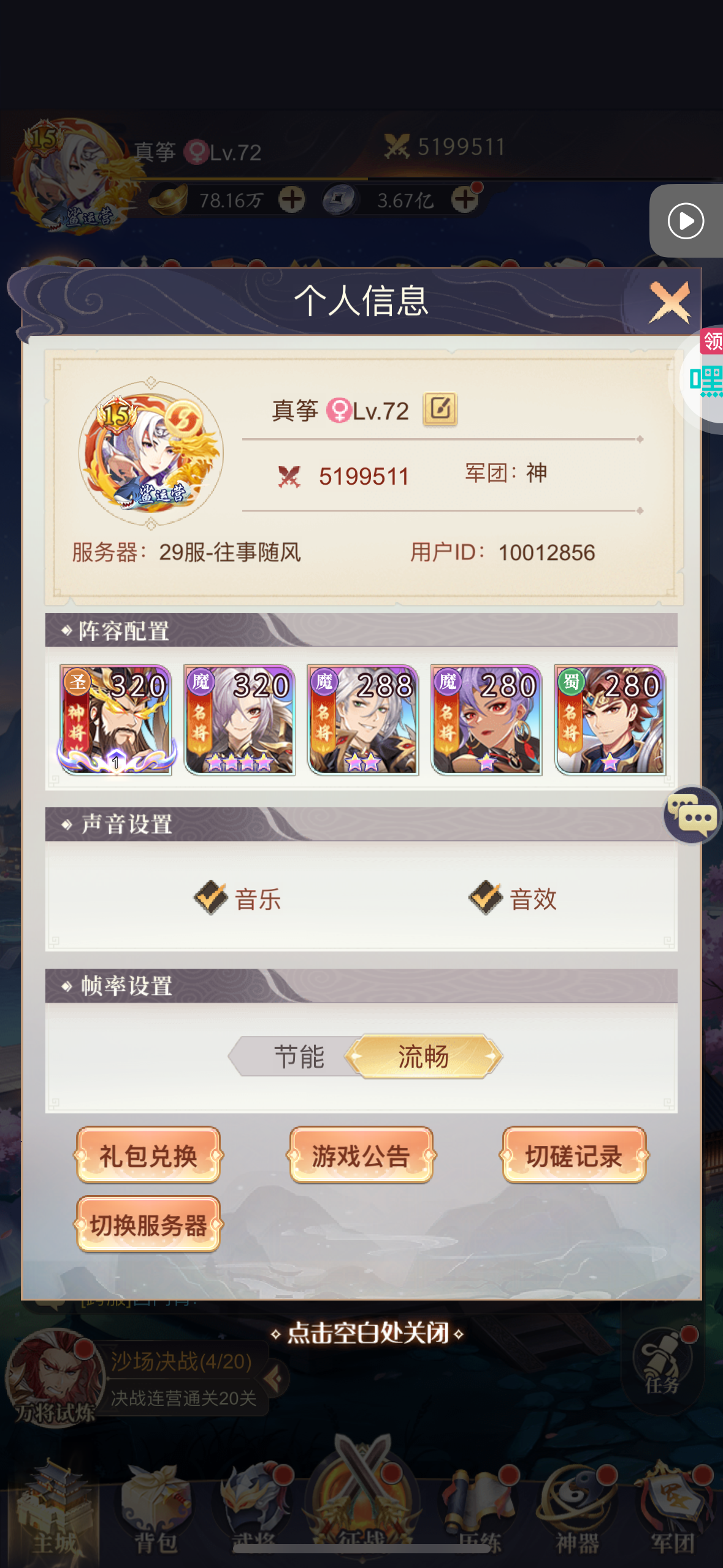View the 蜀 hero with level 280
Viewport: 723px width, 1568px height.
tap(610, 720)
